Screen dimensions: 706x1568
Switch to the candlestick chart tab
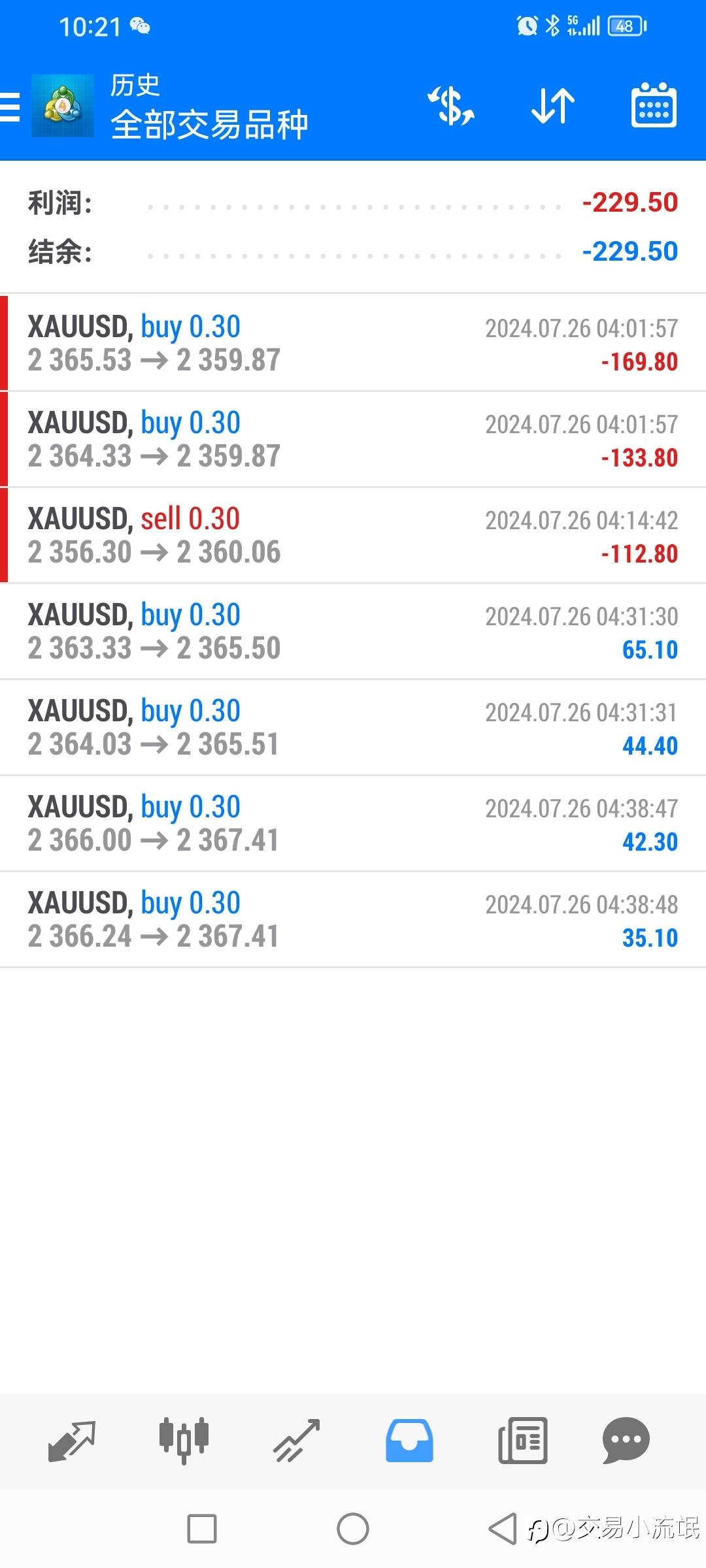pyautogui.click(x=184, y=1440)
